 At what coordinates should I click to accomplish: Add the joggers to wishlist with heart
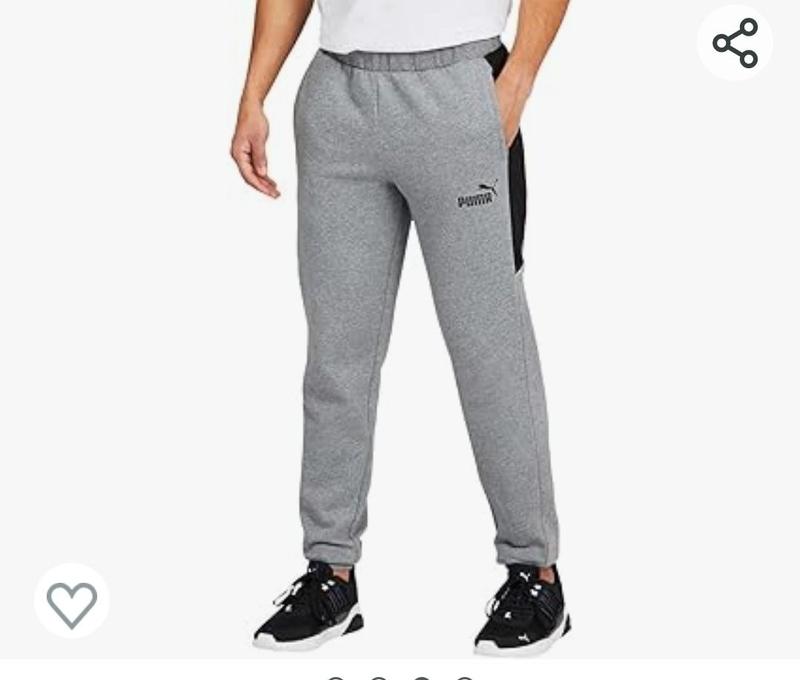click(x=72, y=603)
